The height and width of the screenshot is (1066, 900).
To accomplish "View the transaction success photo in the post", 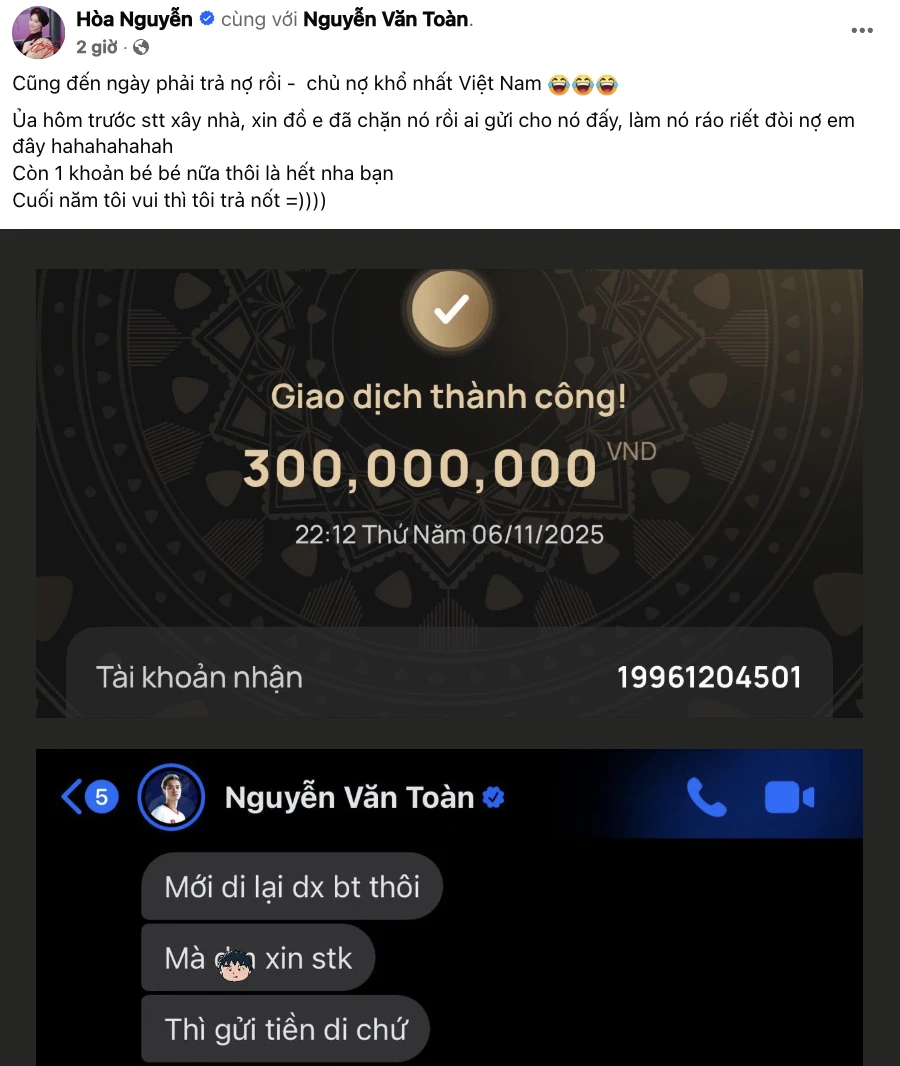I will point(449,492).
